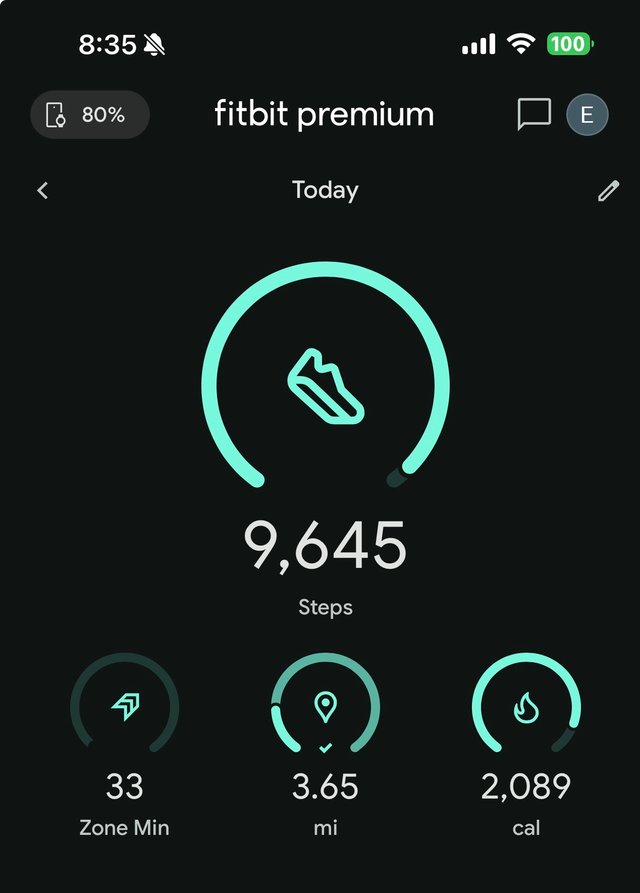Edit today's stats with the pencil icon
This screenshot has width=640, height=893.
coord(608,191)
